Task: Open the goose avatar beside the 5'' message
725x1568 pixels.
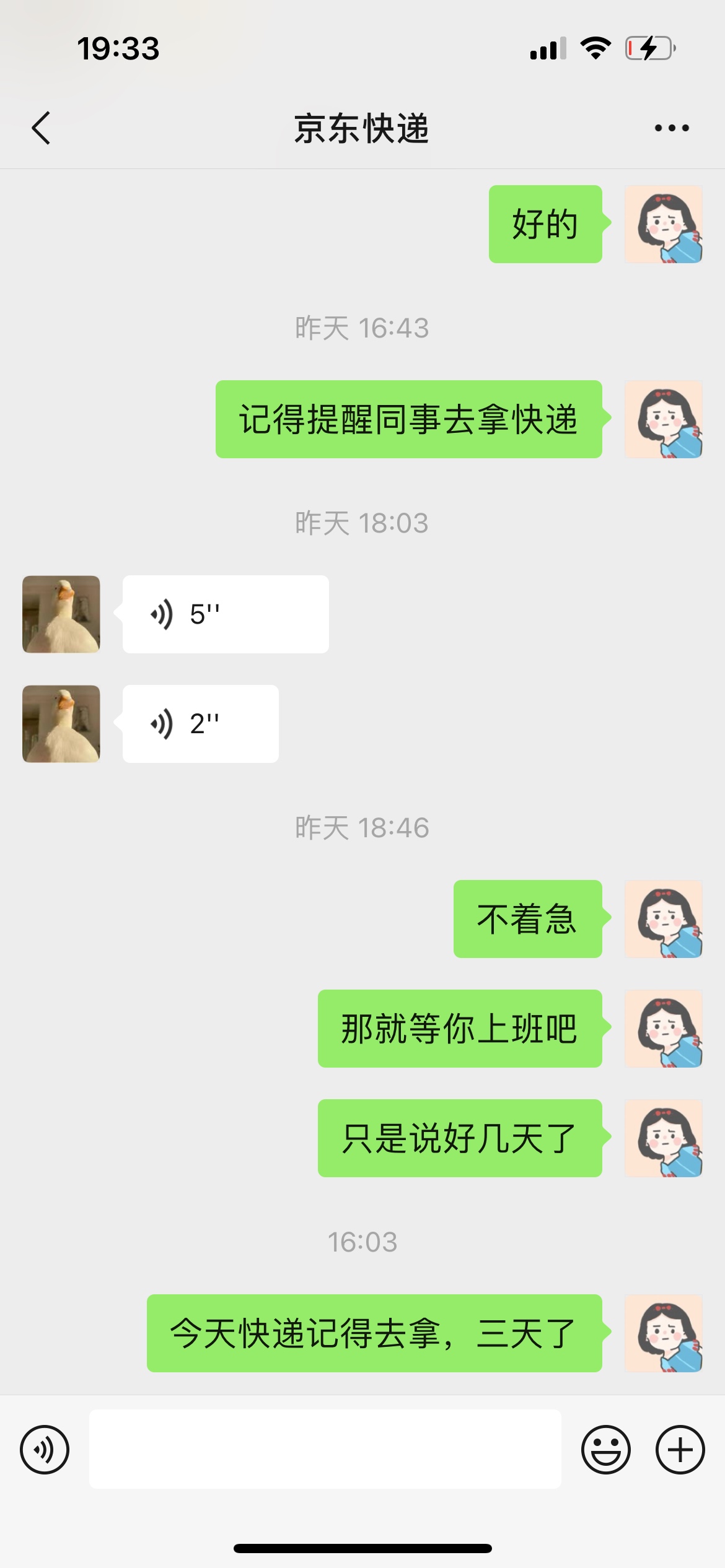Action: [61, 614]
